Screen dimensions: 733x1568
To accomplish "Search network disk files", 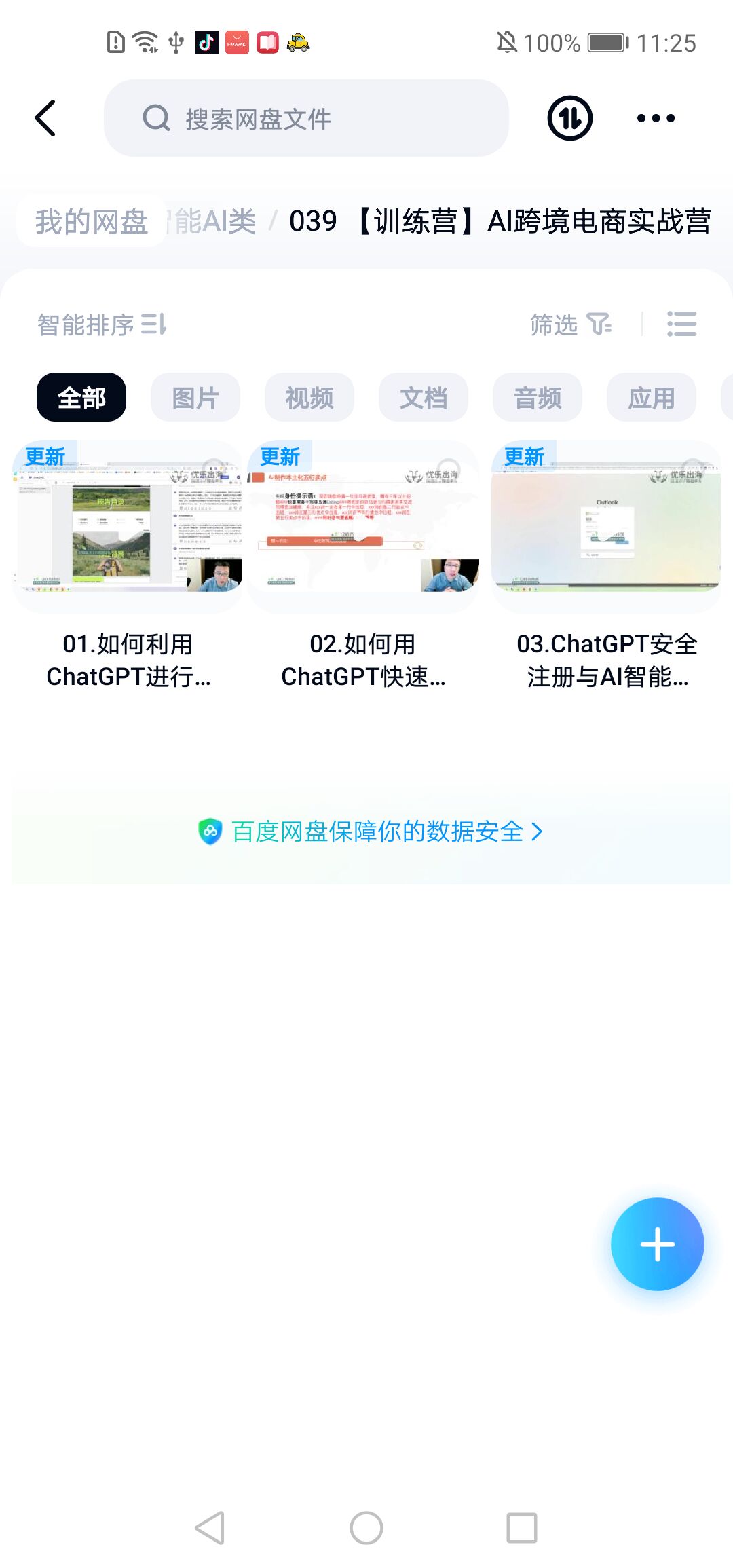I will (305, 118).
